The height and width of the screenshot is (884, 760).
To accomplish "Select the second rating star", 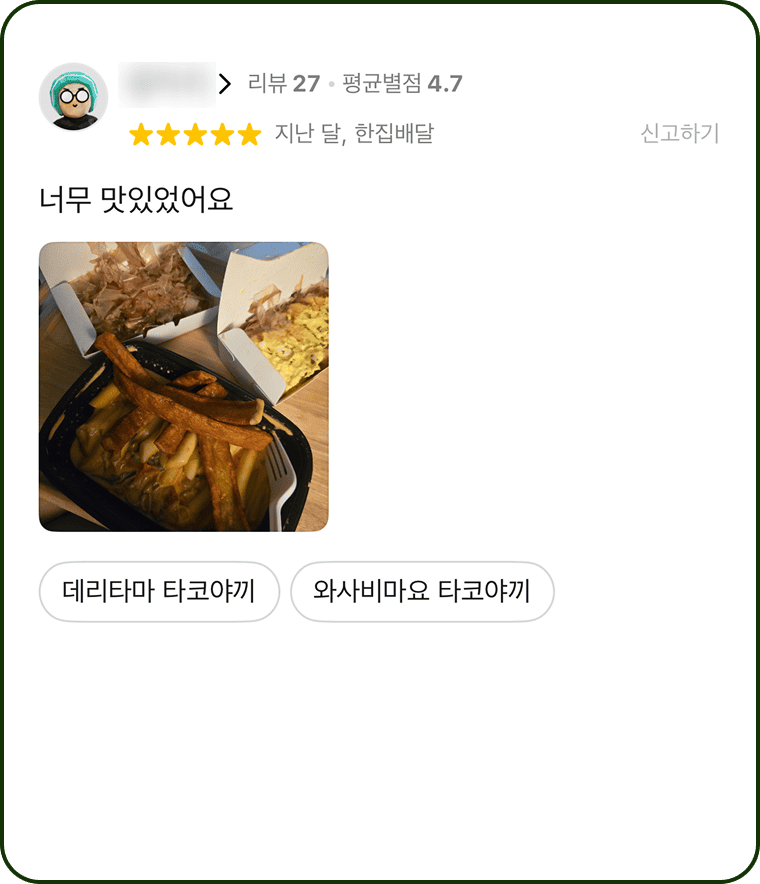I will tap(167, 133).
